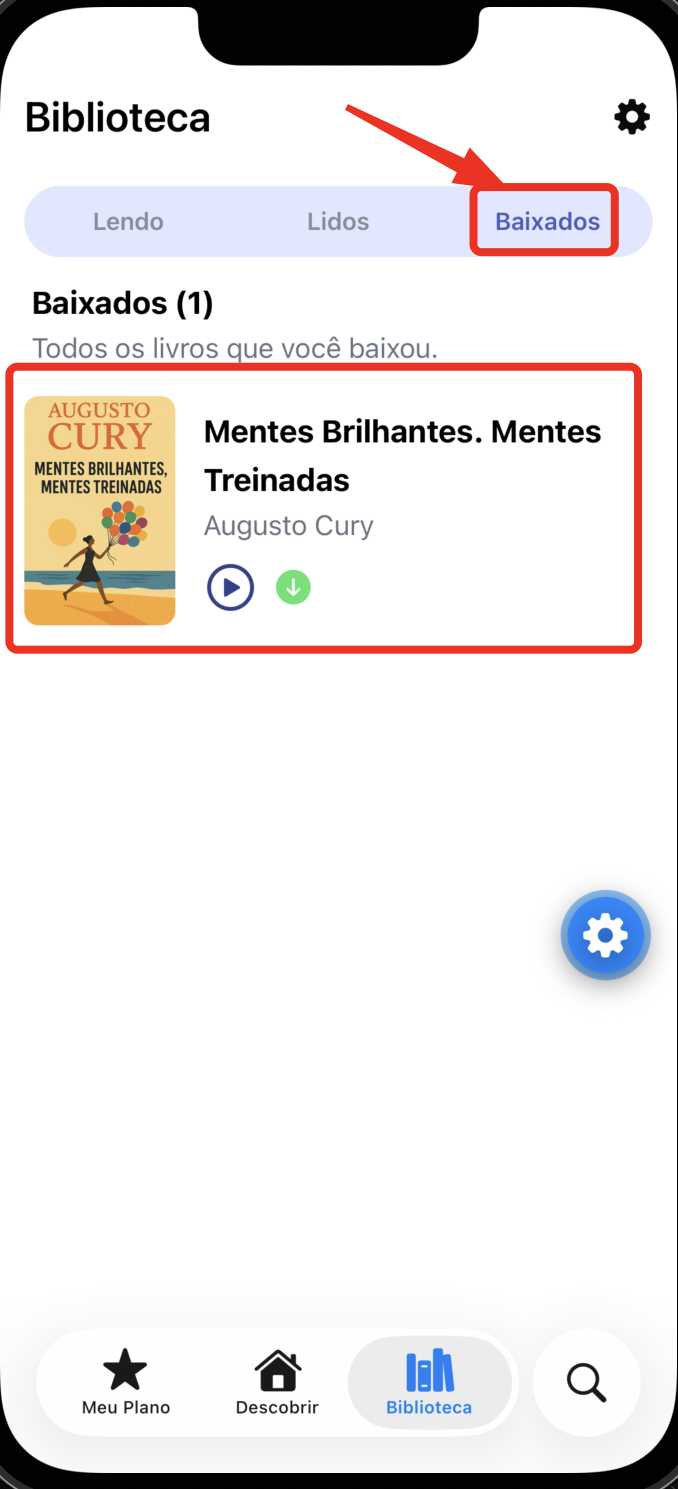
Task: Tap the green download icon for Mentes Brilhantes
Action: pos(293,587)
